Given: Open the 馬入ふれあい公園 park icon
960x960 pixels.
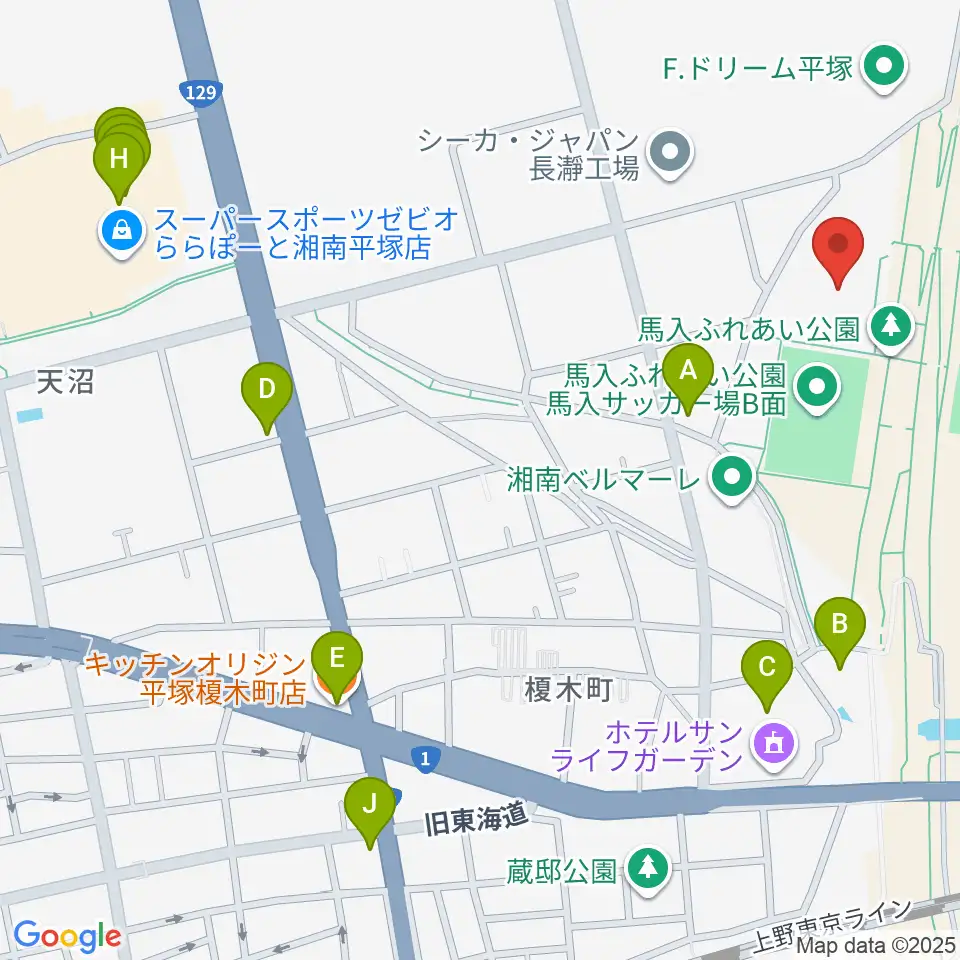Looking at the screenshot, I should coord(891,329).
